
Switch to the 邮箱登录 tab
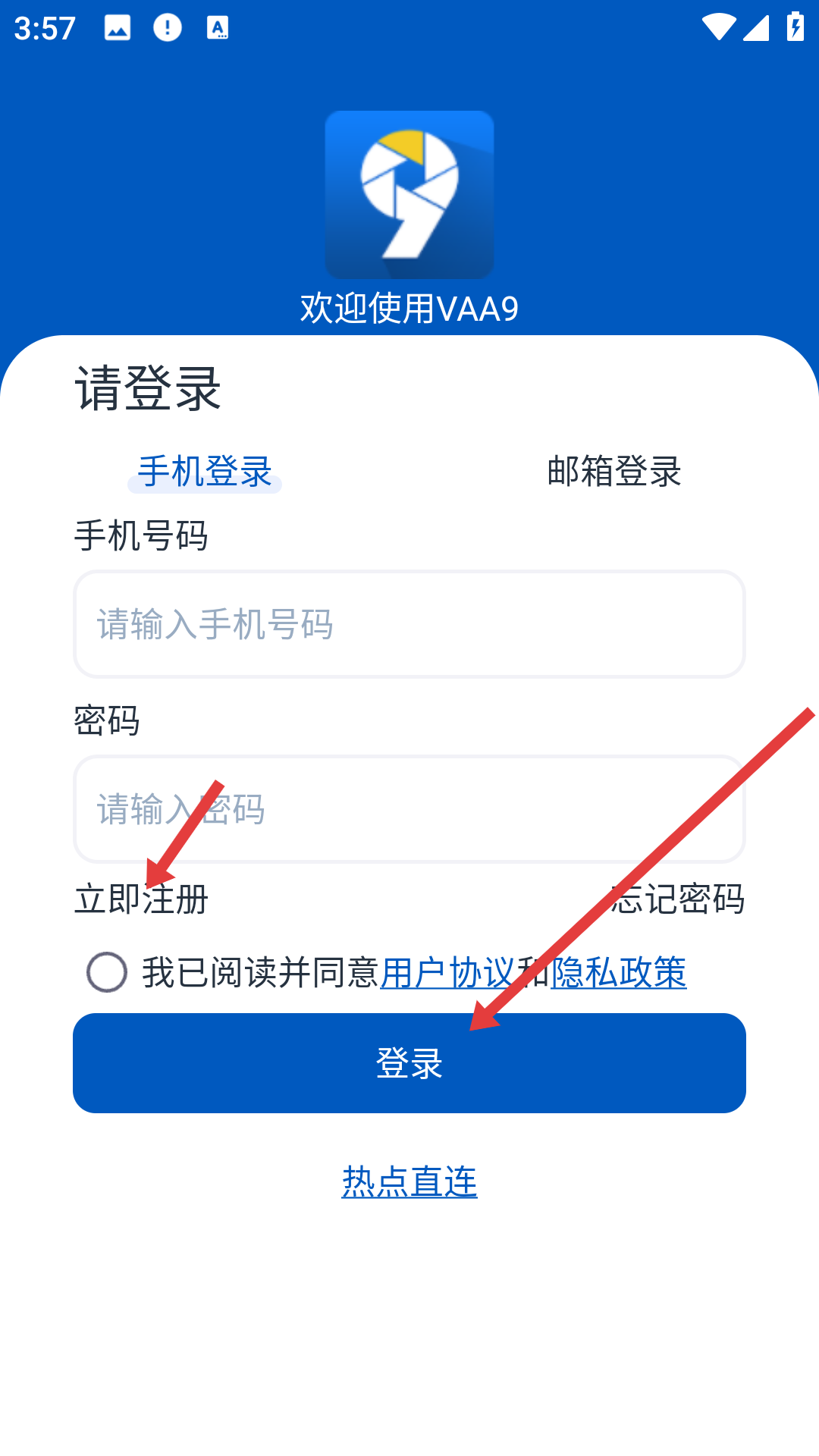pyautogui.click(x=614, y=472)
